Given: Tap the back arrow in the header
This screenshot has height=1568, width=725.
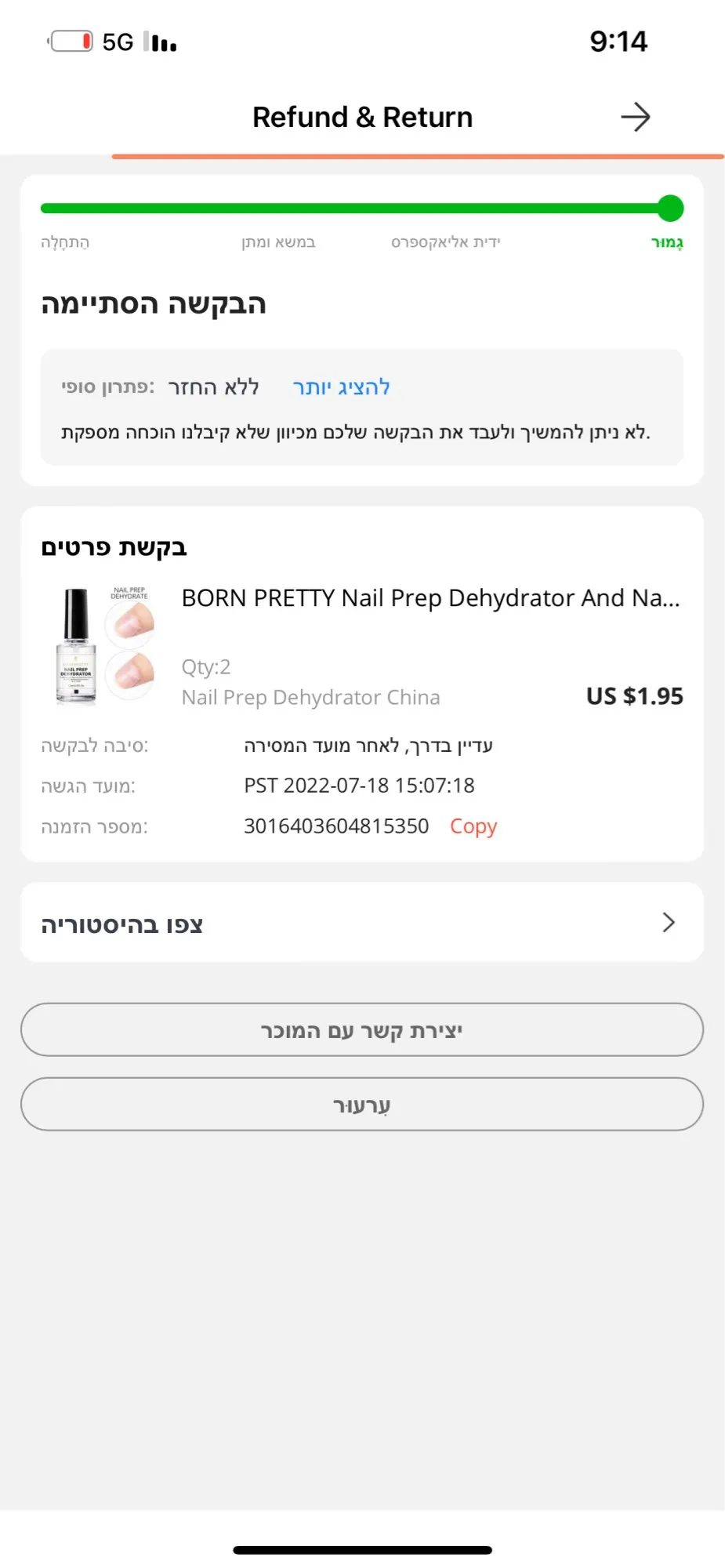Looking at the screenshot, I should [635, 118].
